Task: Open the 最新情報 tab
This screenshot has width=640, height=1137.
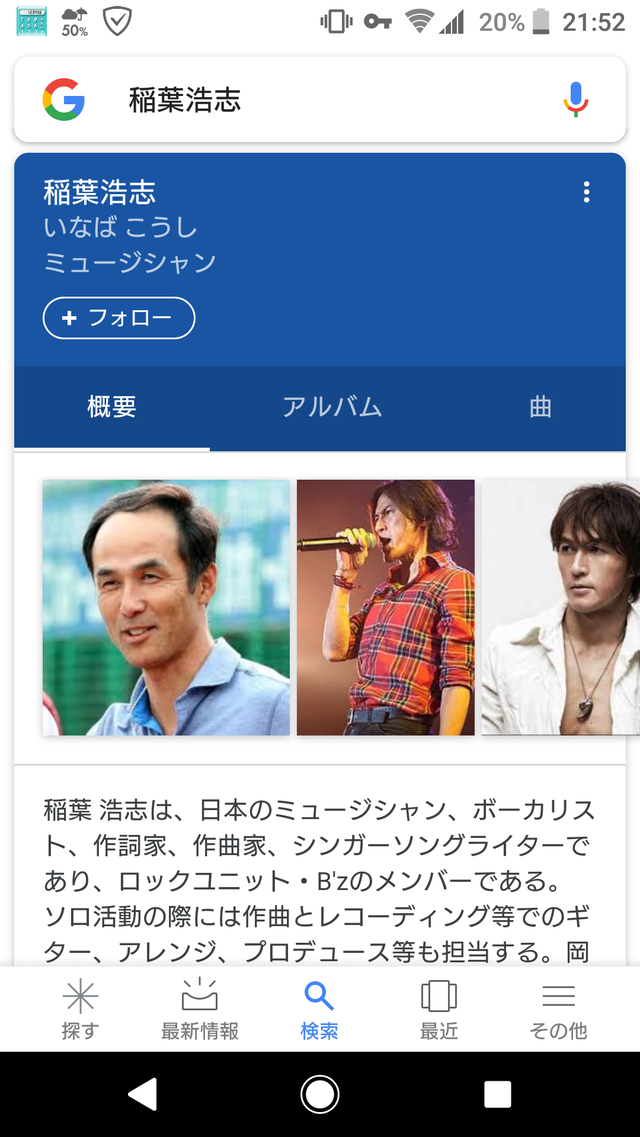Action: (199, 1009)
